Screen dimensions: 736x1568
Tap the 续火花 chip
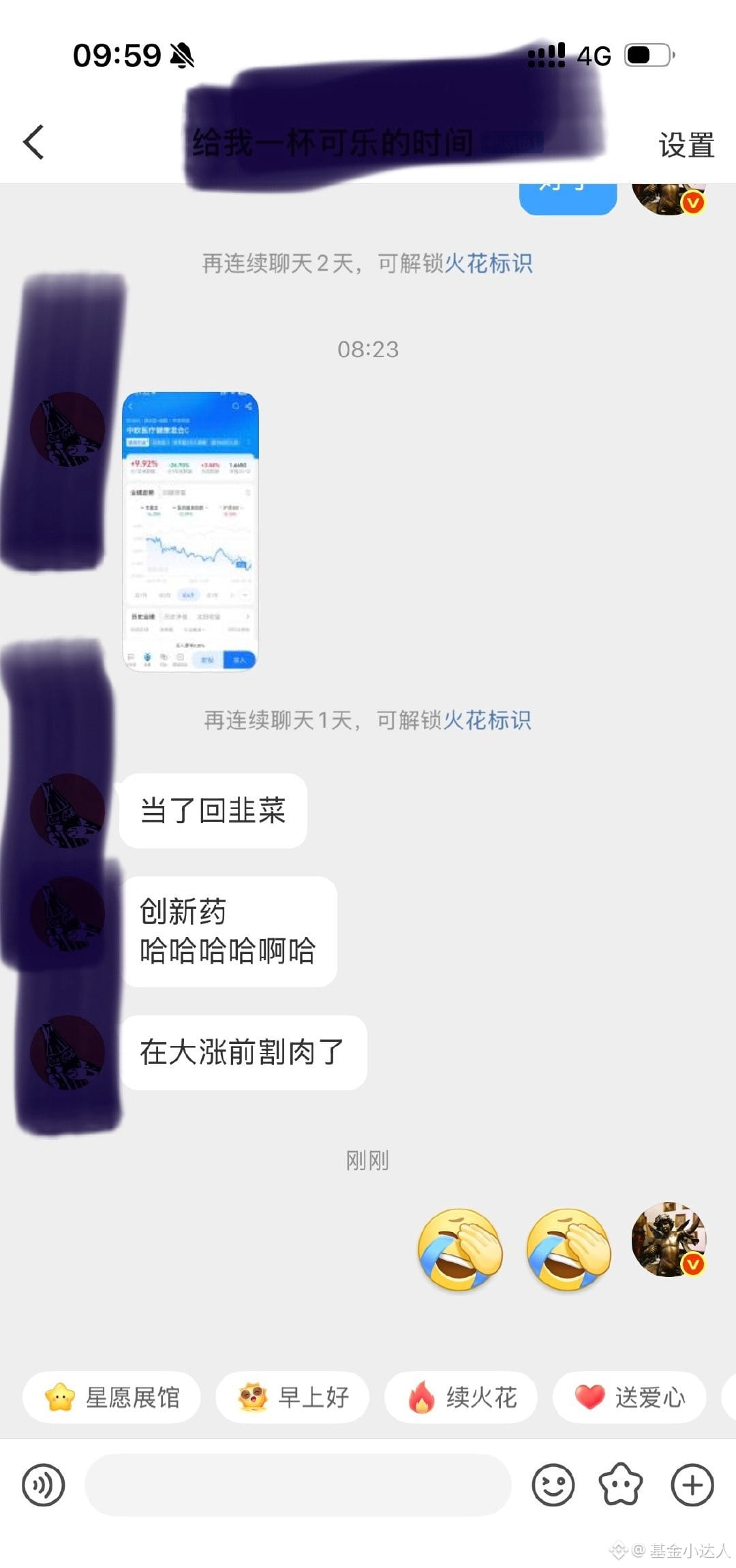pyautogui.click(x=461, y=1398)
